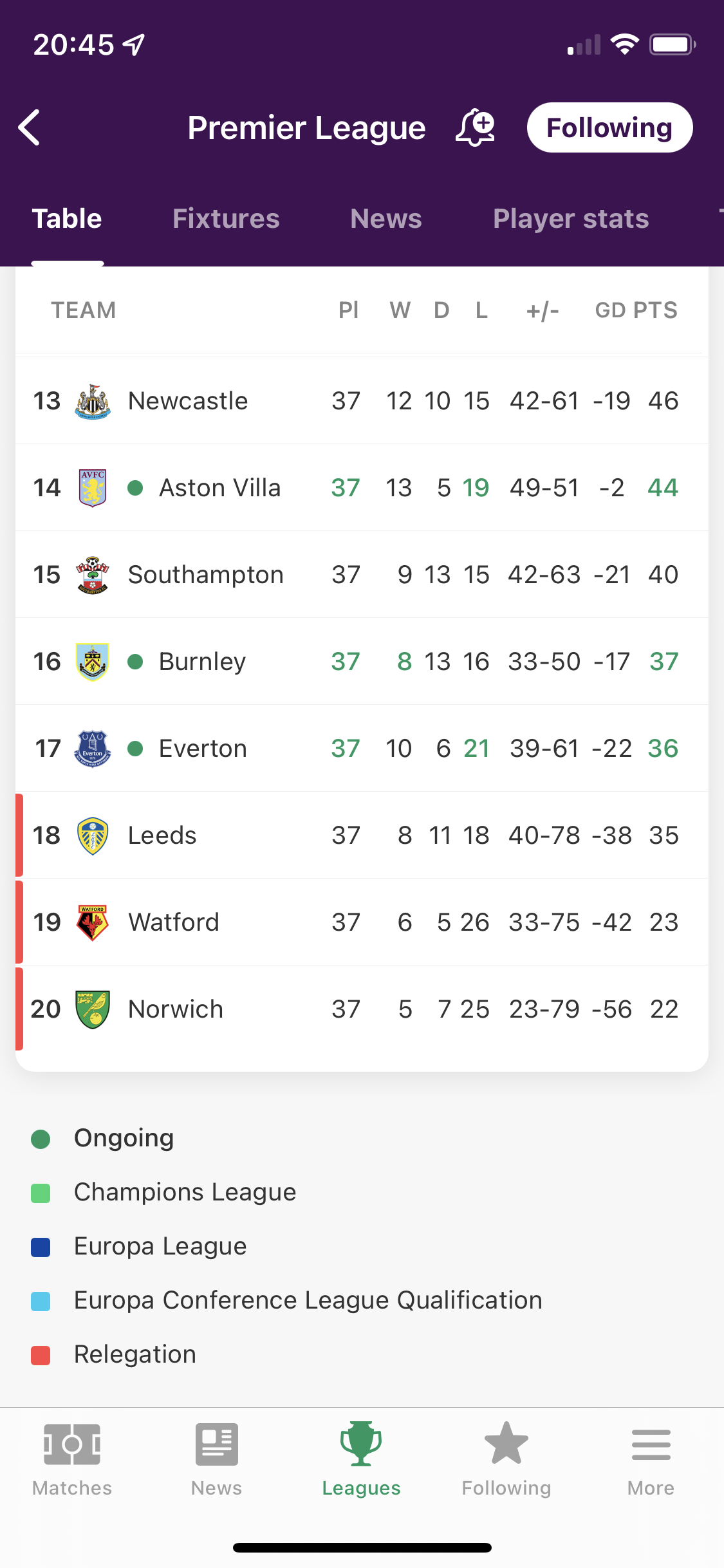Open Newcastle team row
The width and height of the screenshot is (724, 1568).
pos(362,401)
